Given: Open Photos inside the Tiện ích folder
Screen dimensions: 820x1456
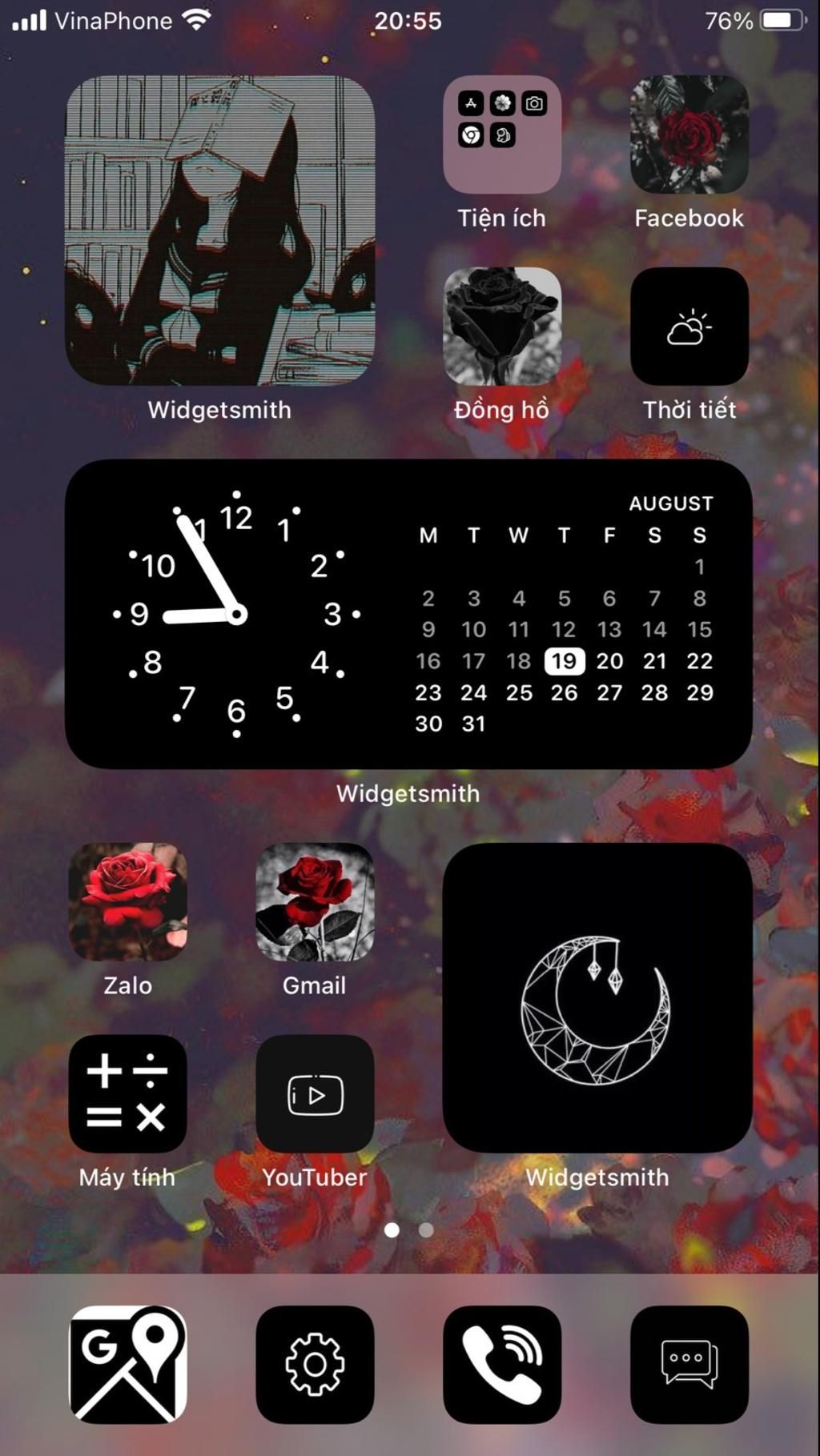Looking at the screenshot, I should point(502,103).
